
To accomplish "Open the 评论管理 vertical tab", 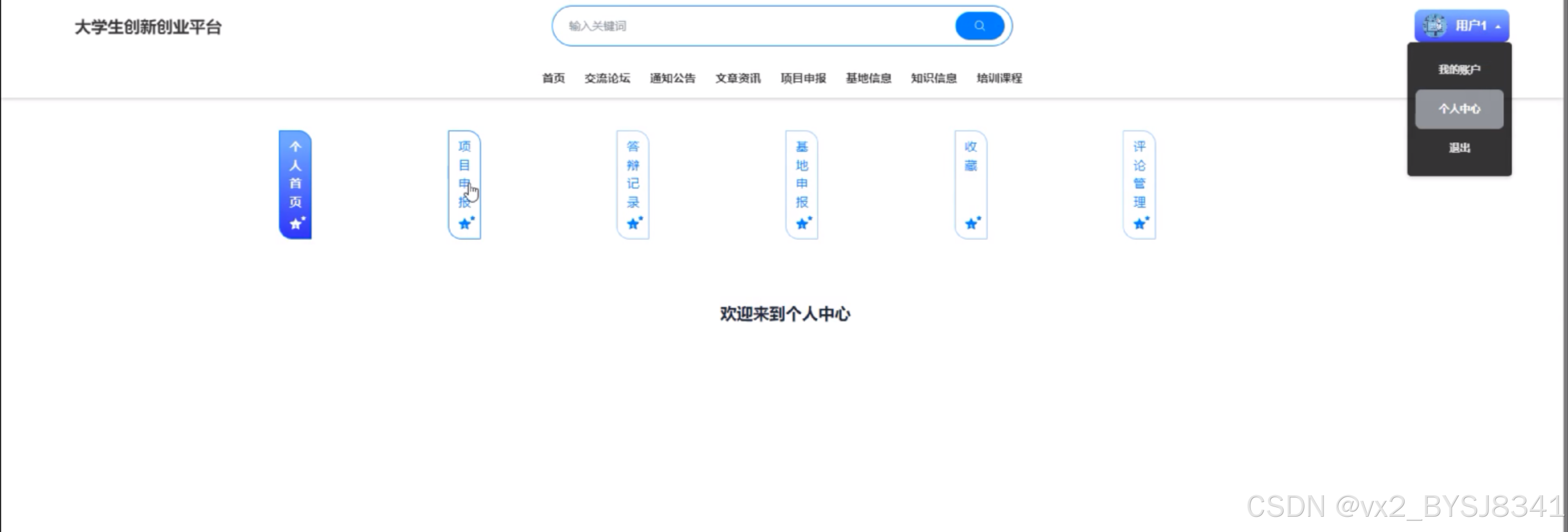I will click(1139, 184).
